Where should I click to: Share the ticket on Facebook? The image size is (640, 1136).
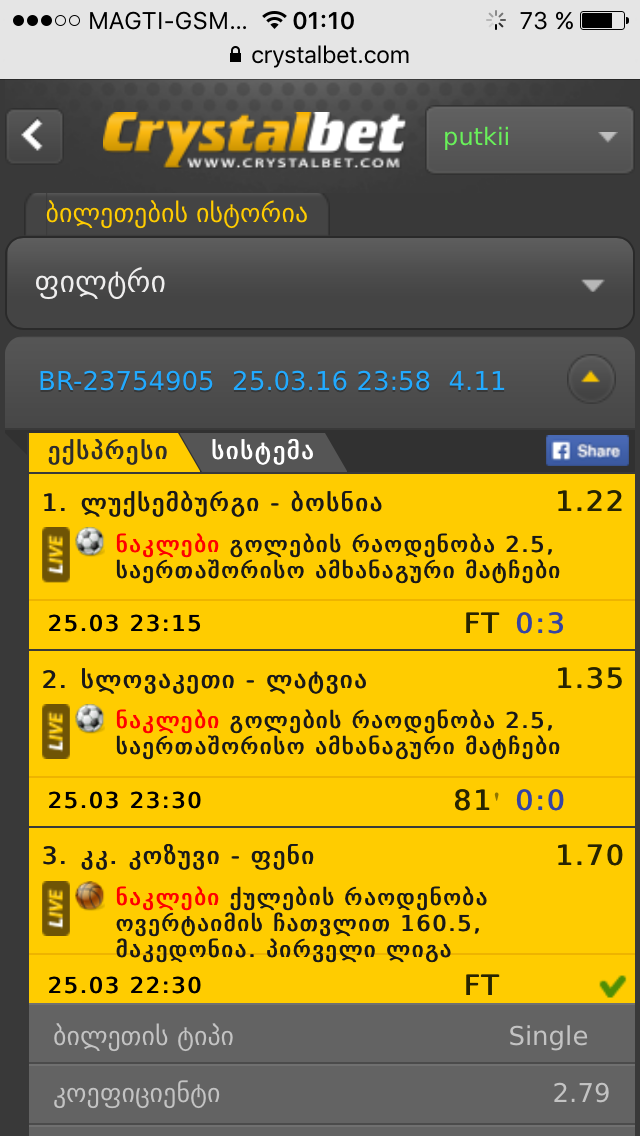587,451
